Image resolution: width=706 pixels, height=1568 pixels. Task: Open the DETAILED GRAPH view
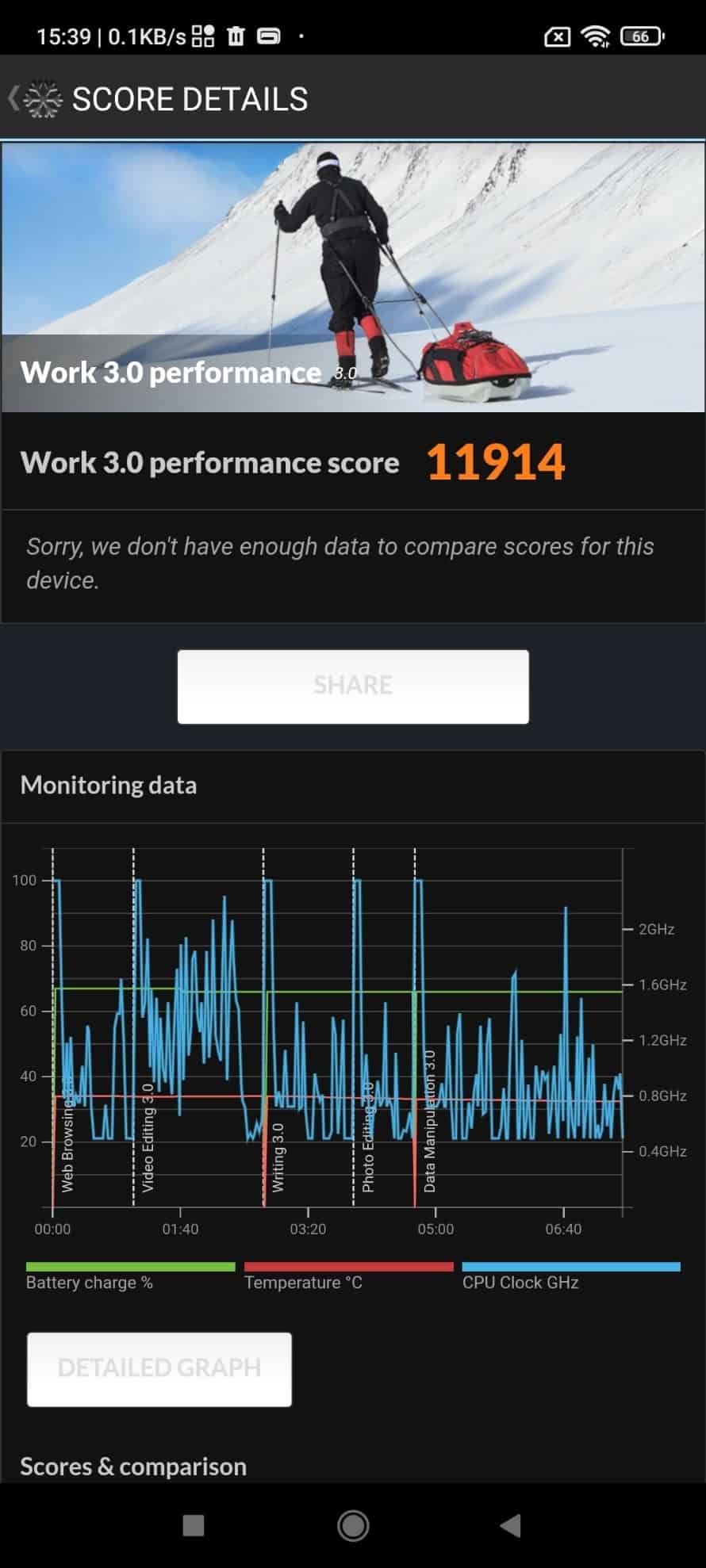pos(159,1369)
